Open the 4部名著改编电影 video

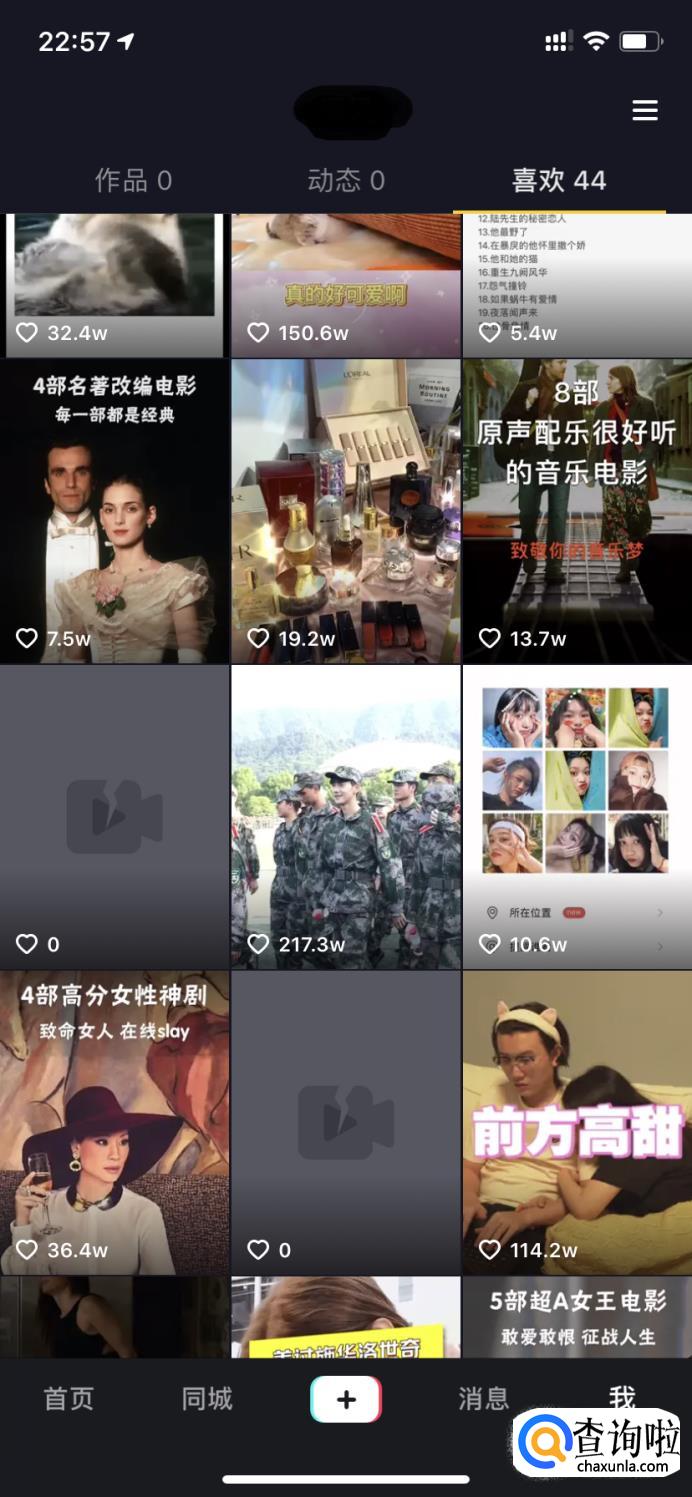(114, 511)
